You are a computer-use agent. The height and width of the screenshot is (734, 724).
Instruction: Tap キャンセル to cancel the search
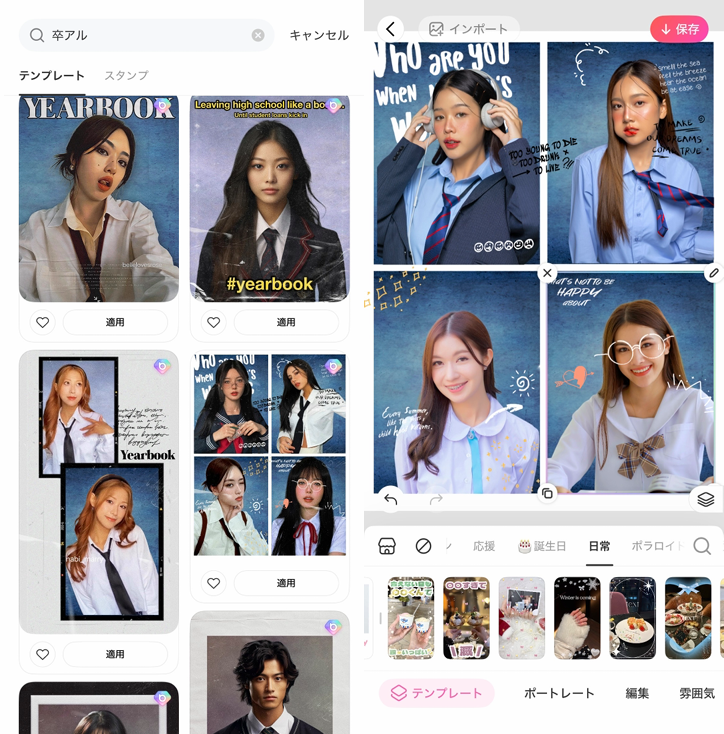pos(318,35)
